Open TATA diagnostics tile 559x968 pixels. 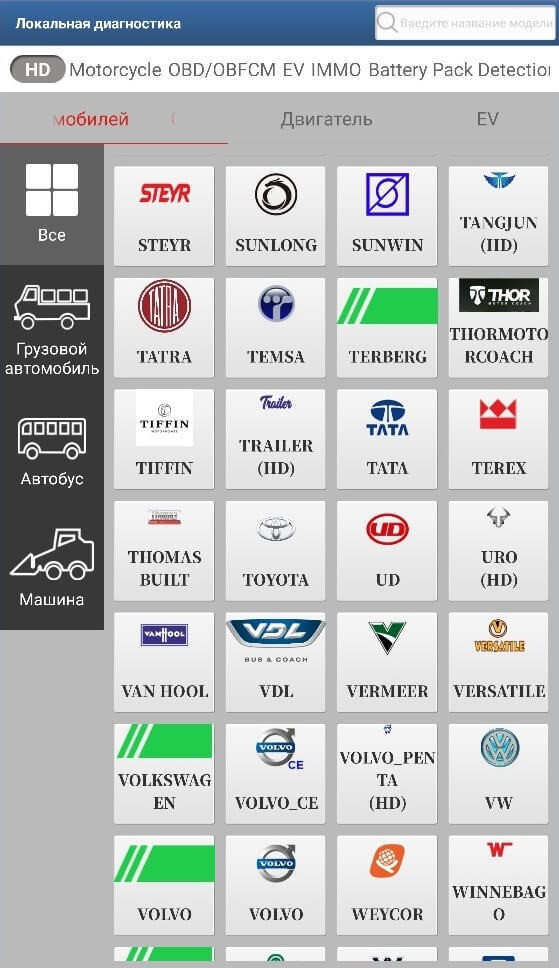coord(387,439)
